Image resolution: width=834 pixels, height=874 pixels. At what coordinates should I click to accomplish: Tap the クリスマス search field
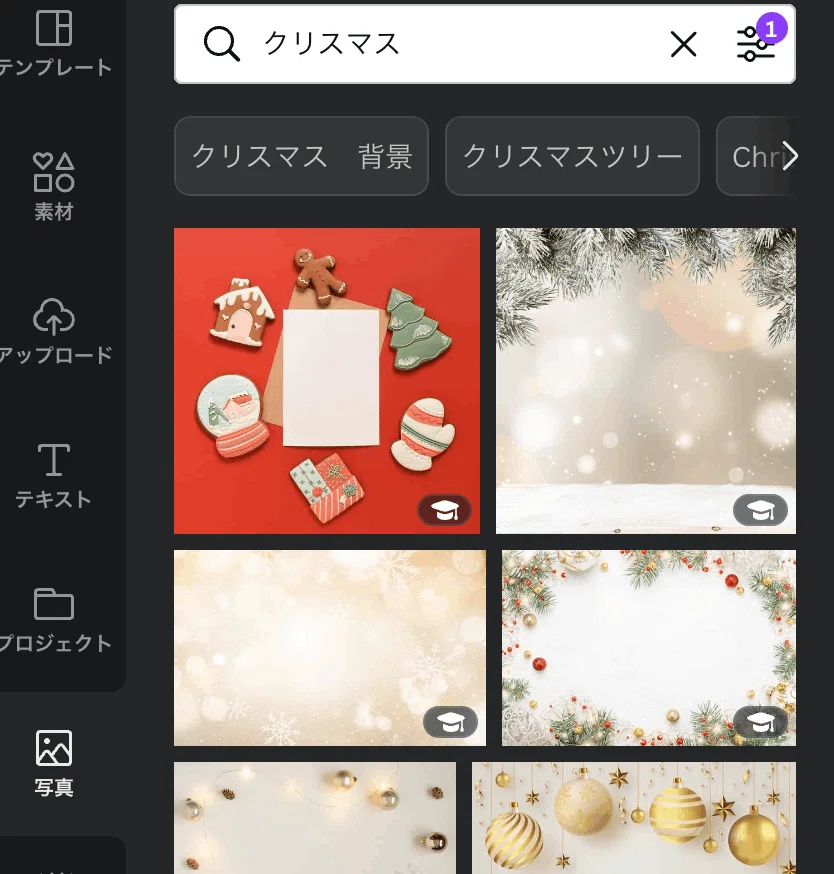pyautogui.click(x=435, y=44)
